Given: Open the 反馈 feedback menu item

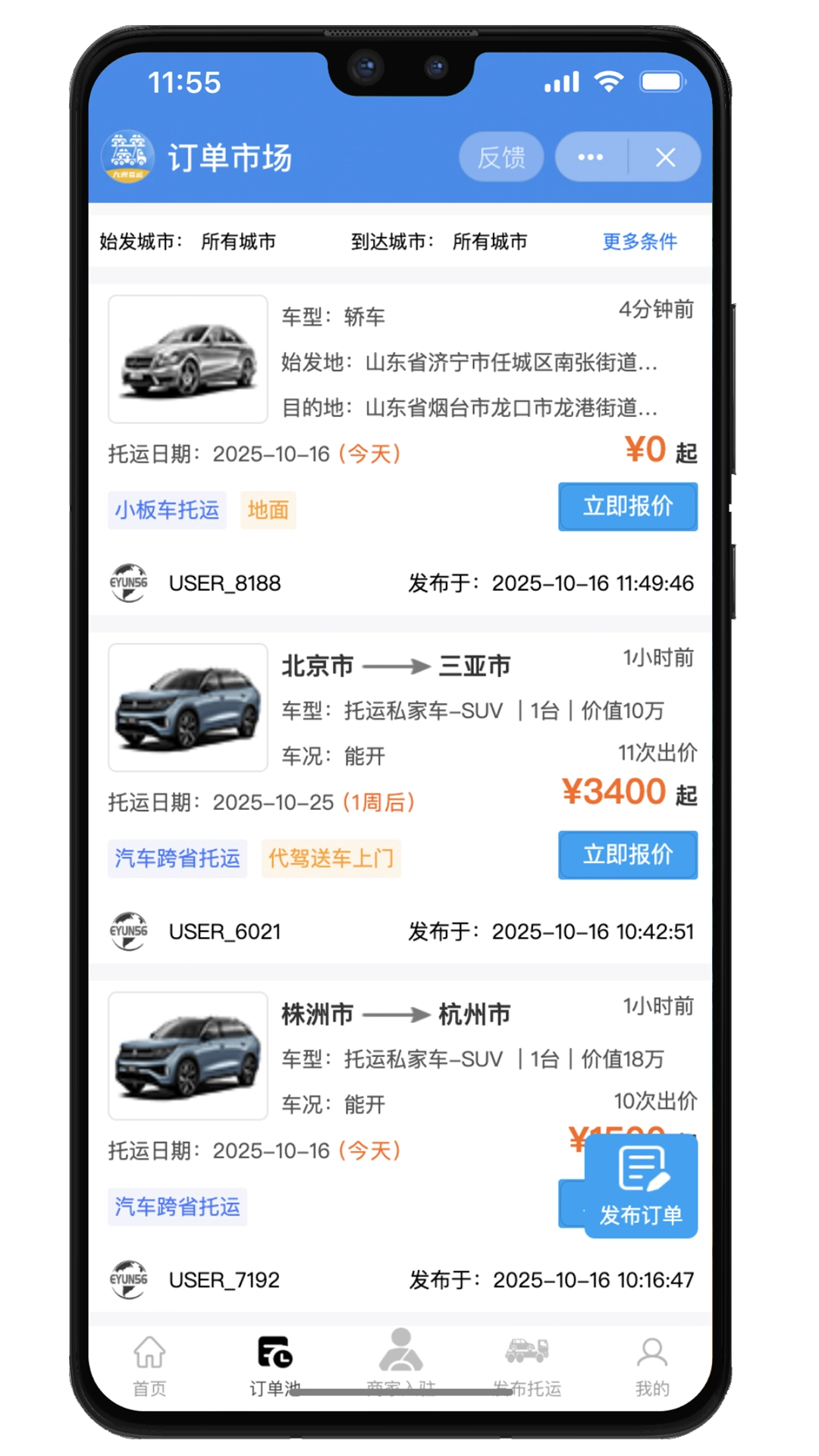Looking at the screenshot, I should tap(502, 157).
